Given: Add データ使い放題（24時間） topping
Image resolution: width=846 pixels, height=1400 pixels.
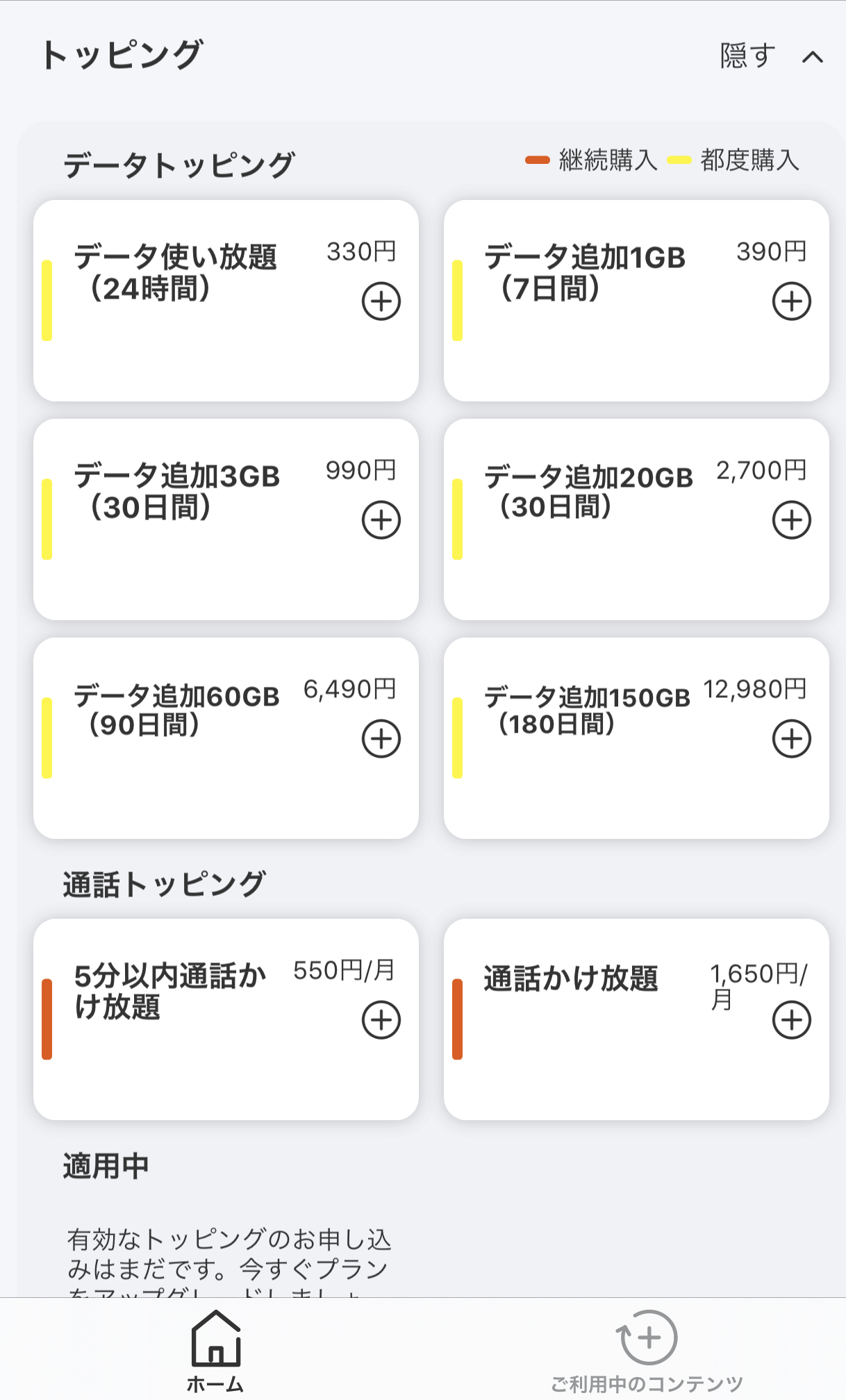Looking at the screenshot, I should click(381, 301).
